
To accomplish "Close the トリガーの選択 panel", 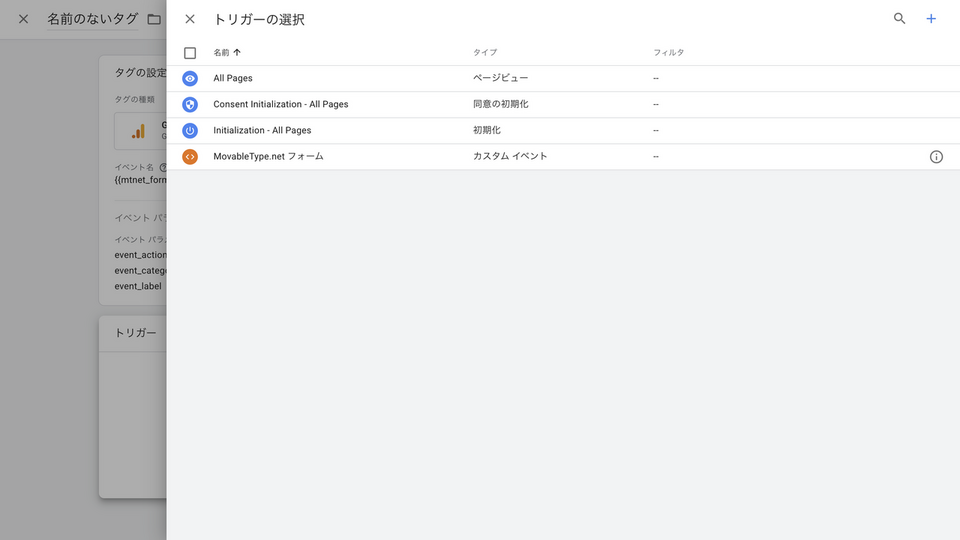I will (x=190, y=19).
